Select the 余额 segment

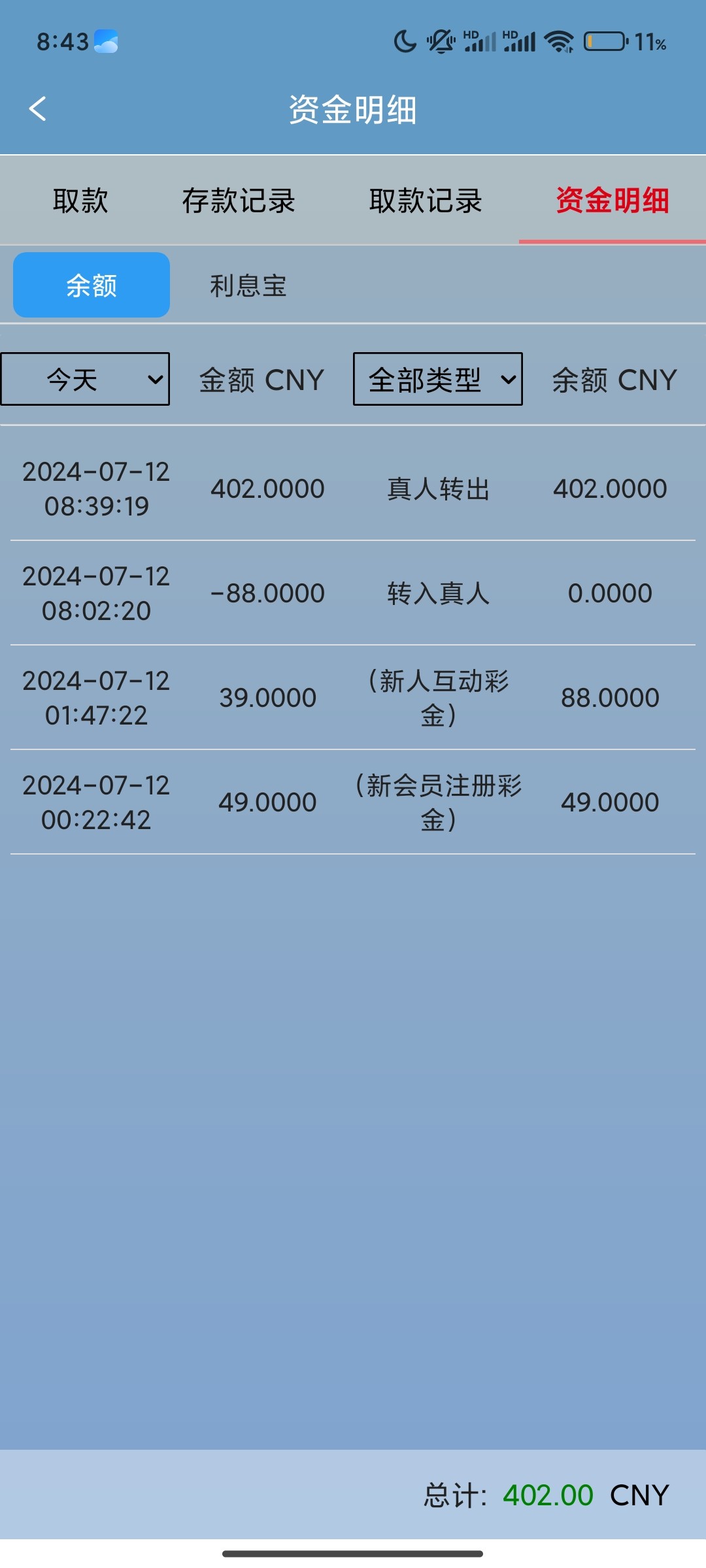[x=92, y=285]
